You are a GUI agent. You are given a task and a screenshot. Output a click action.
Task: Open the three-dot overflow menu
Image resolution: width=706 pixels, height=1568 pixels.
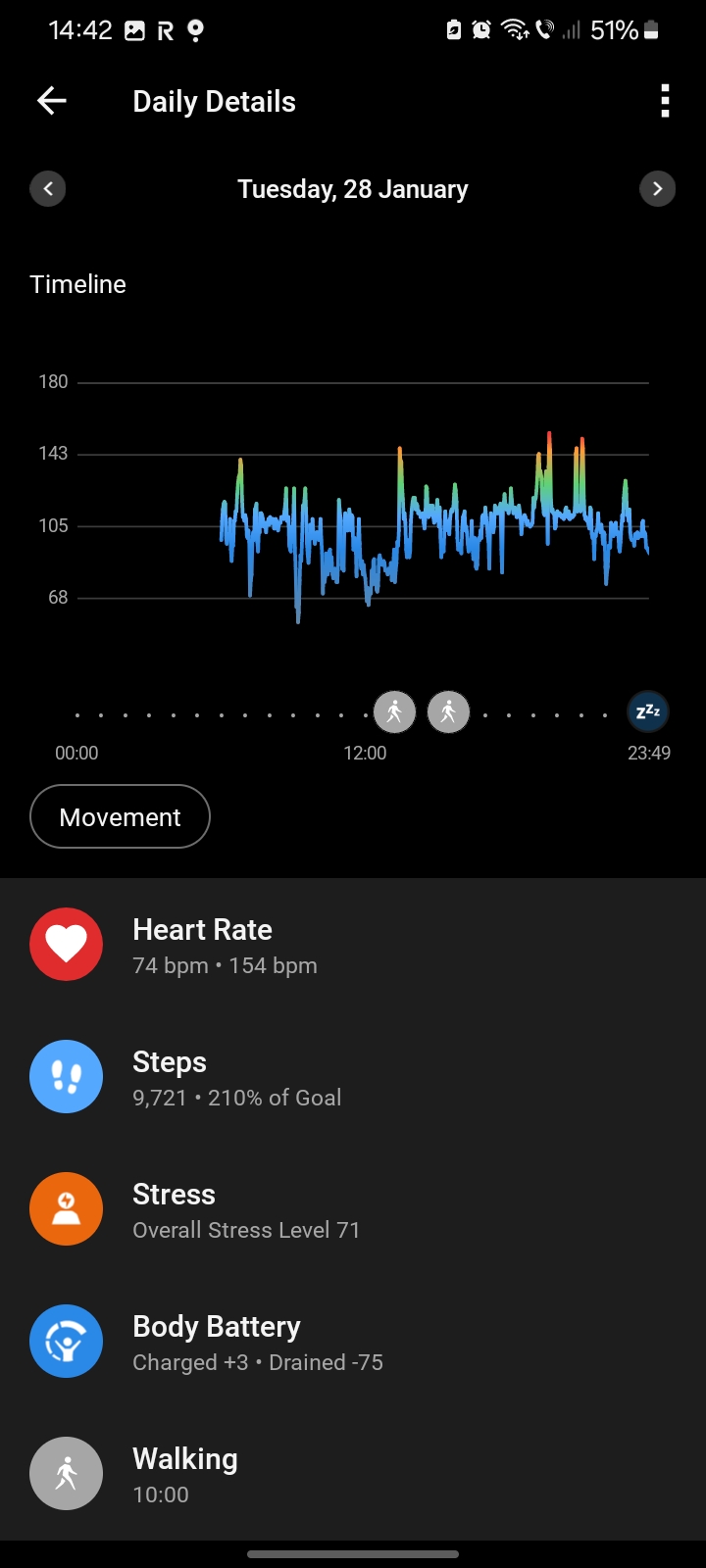pos(665,101)
